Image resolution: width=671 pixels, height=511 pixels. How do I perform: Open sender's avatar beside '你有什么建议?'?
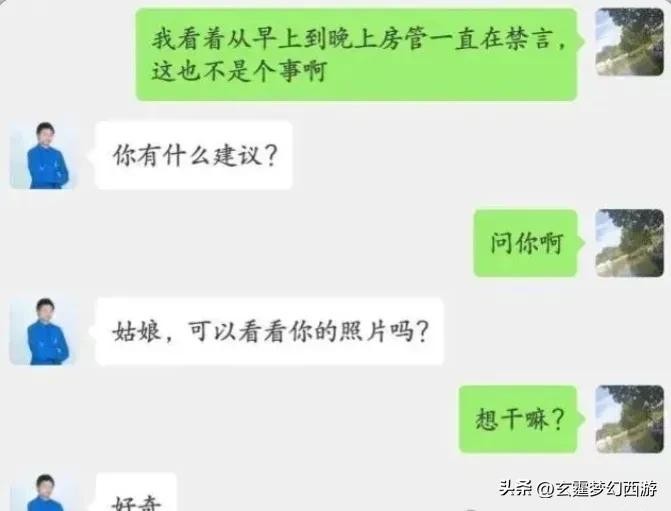(42, 155)
